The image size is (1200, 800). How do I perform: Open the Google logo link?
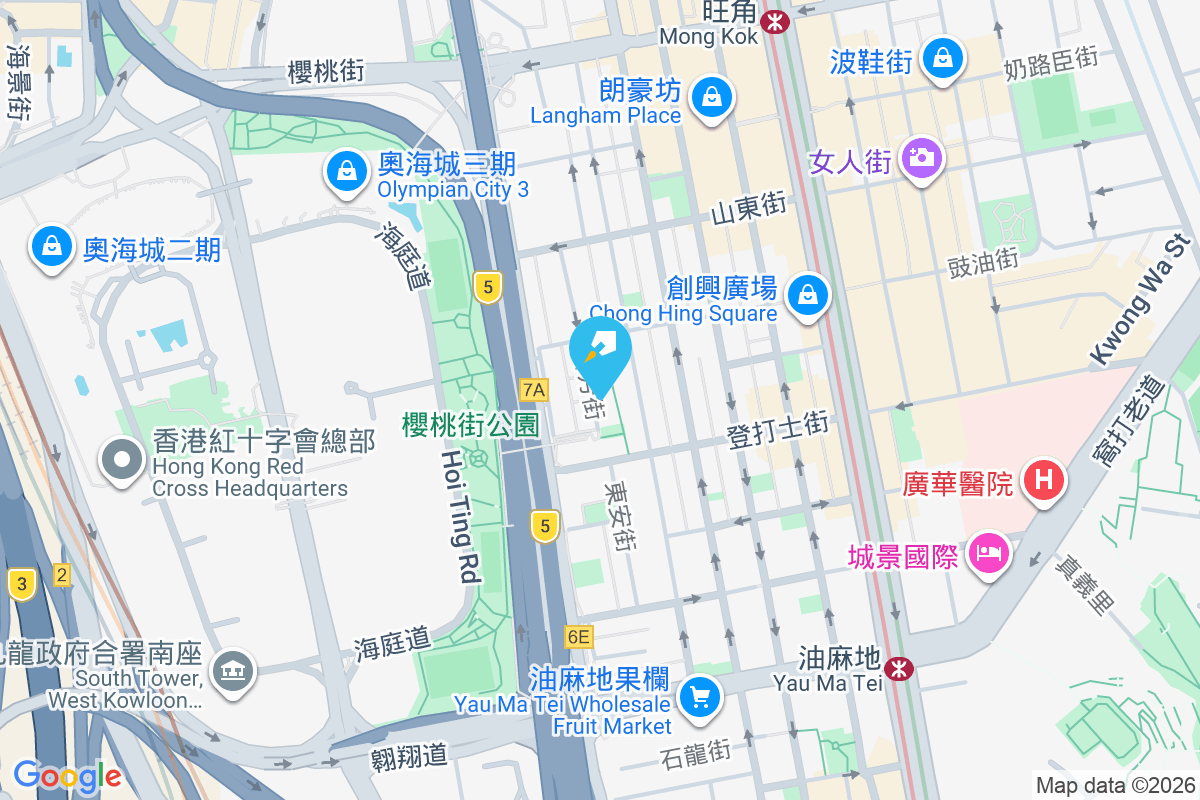[66, 775]
